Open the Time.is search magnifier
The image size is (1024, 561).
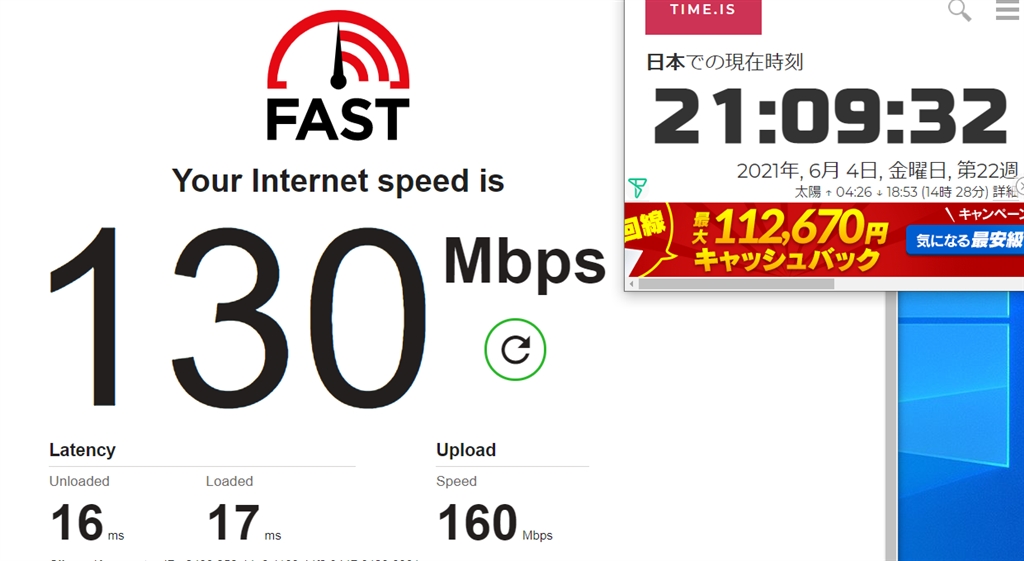click(959, 11)
